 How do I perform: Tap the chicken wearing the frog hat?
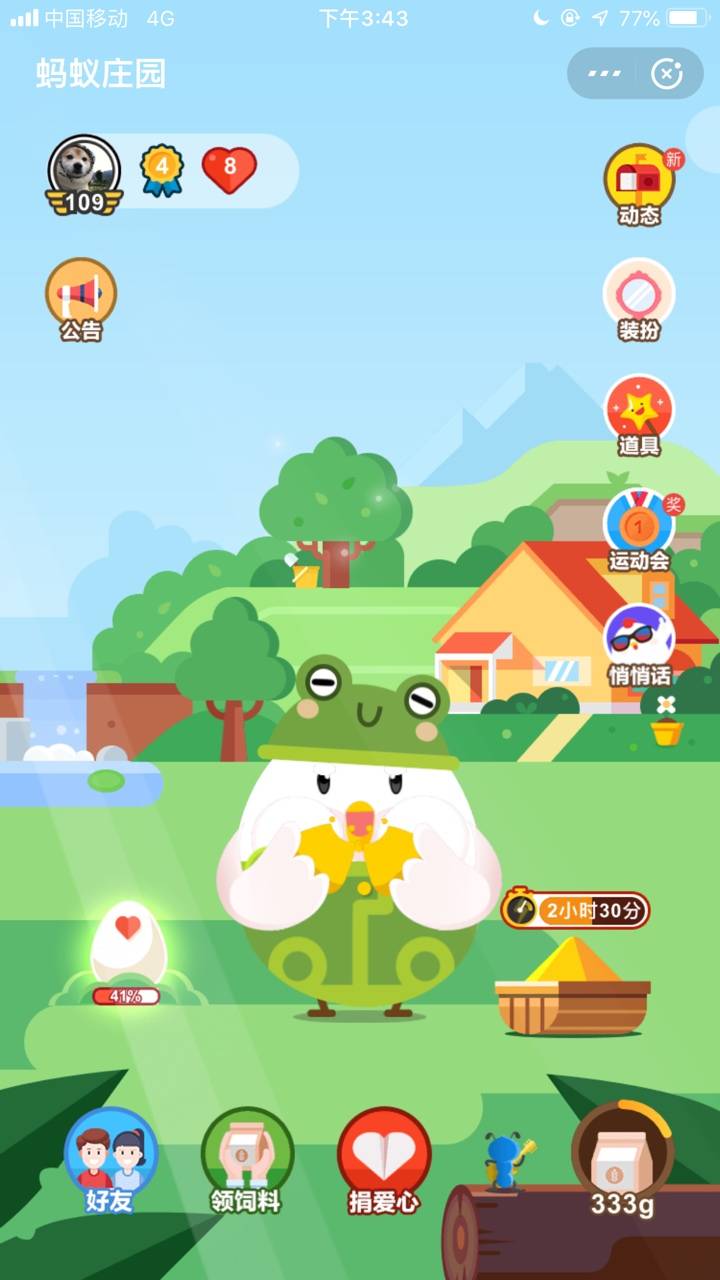coord(359,860)
